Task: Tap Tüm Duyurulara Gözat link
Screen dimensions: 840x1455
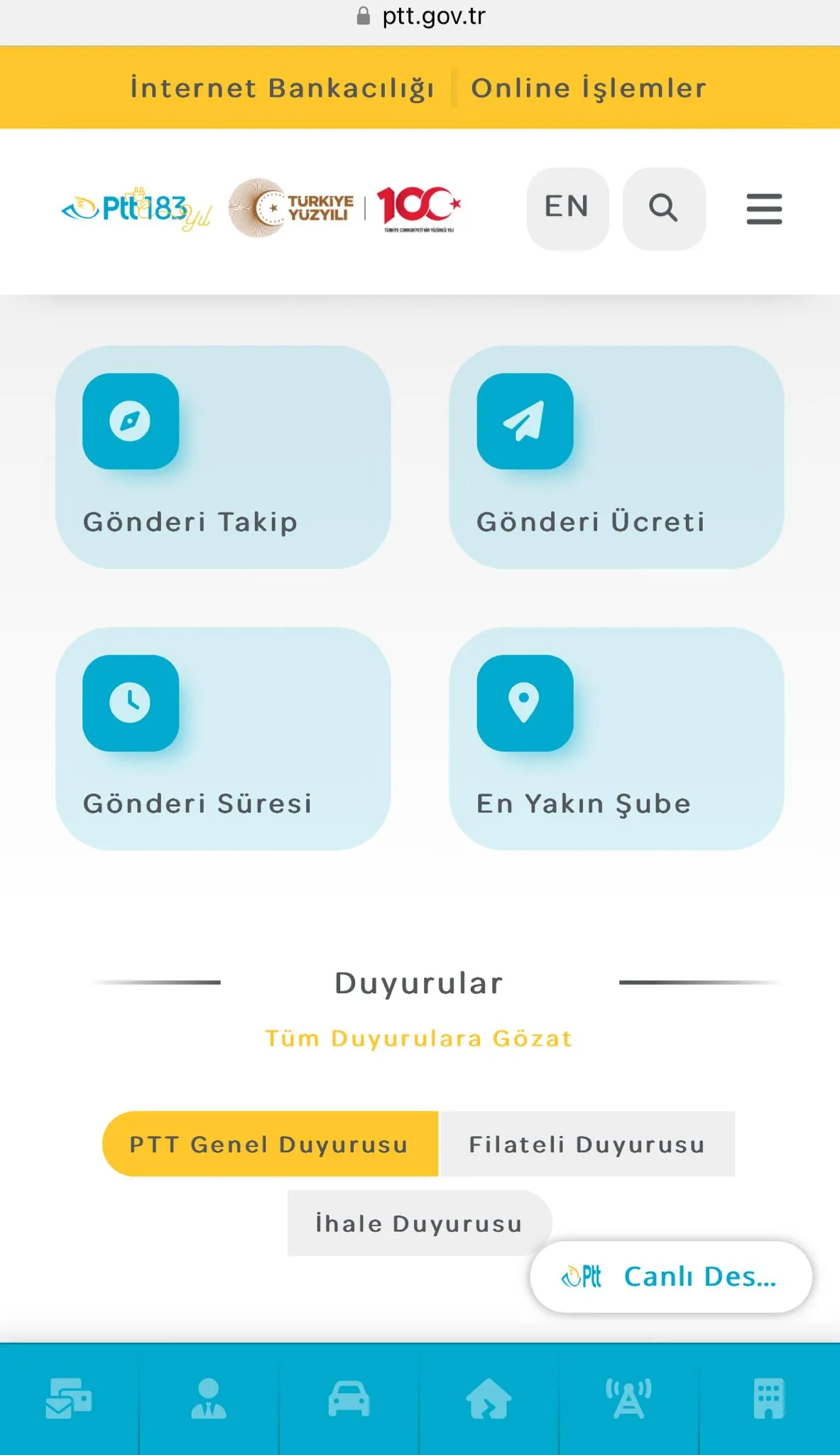Action: click(419, 1038)
